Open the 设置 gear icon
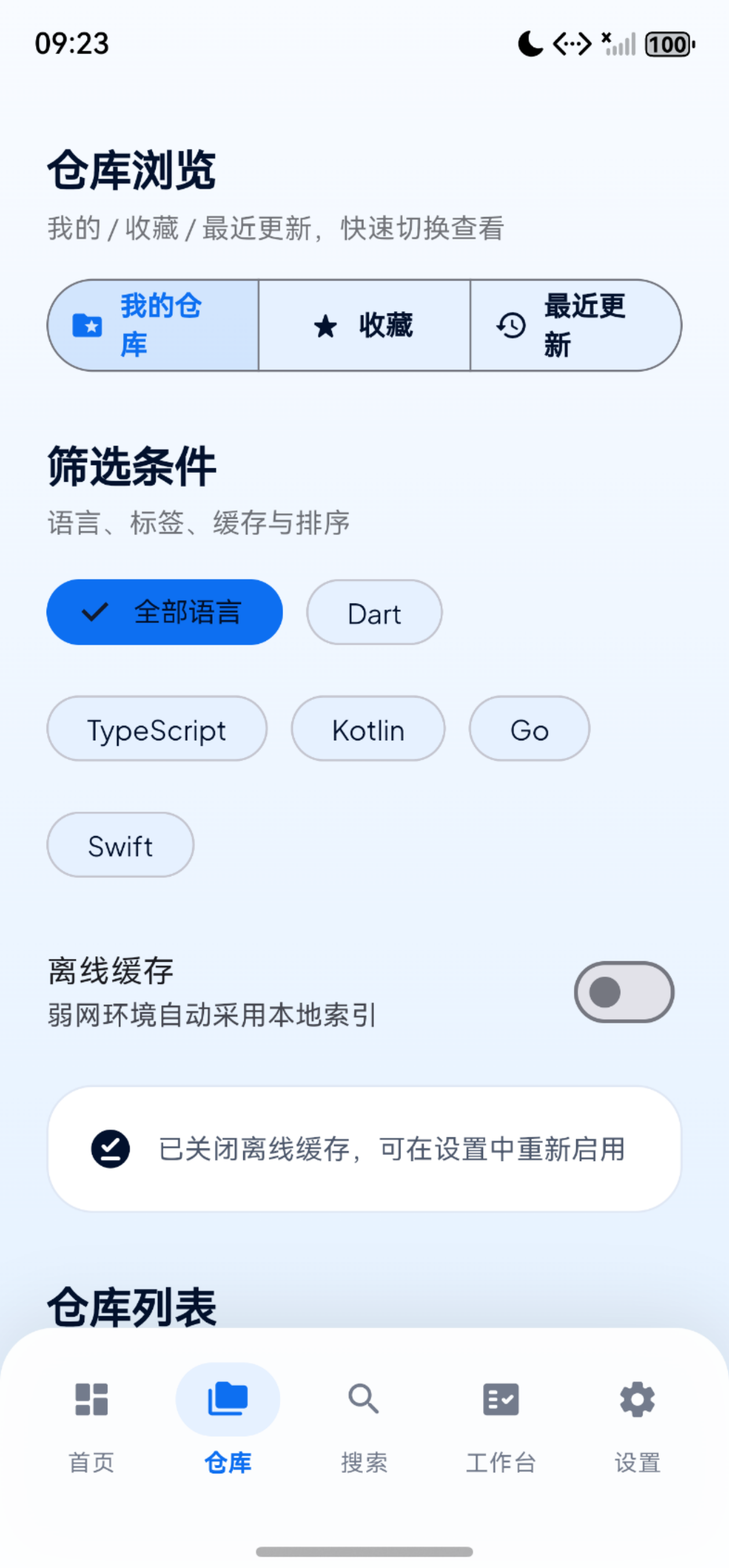This screenshot has width=729, height=1568. pos(637,1399)
